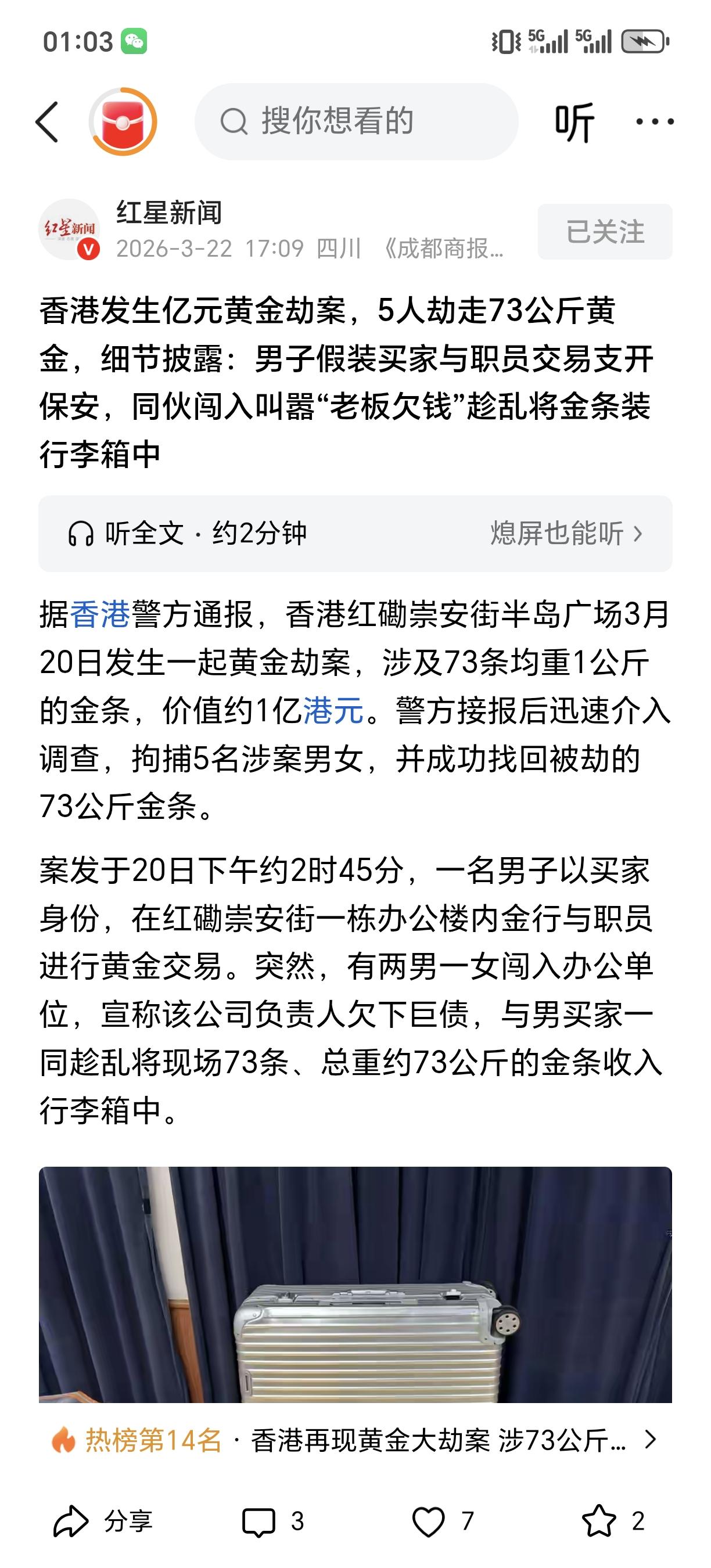This screenshot has width=711, height=1568.
Task: Open the more options ellipsis menu
Action: pos(655,122)
